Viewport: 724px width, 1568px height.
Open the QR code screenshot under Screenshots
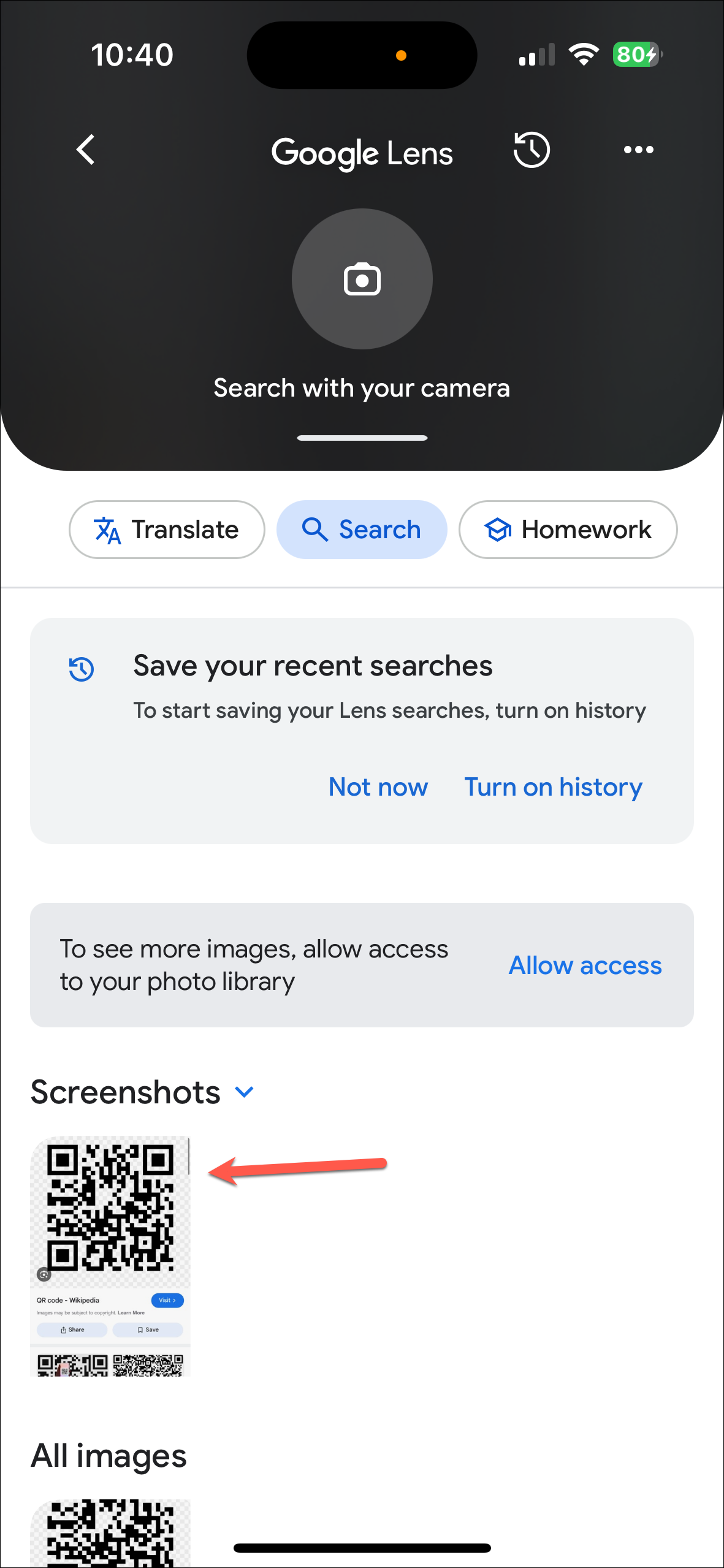click(x=110, y=1255)
